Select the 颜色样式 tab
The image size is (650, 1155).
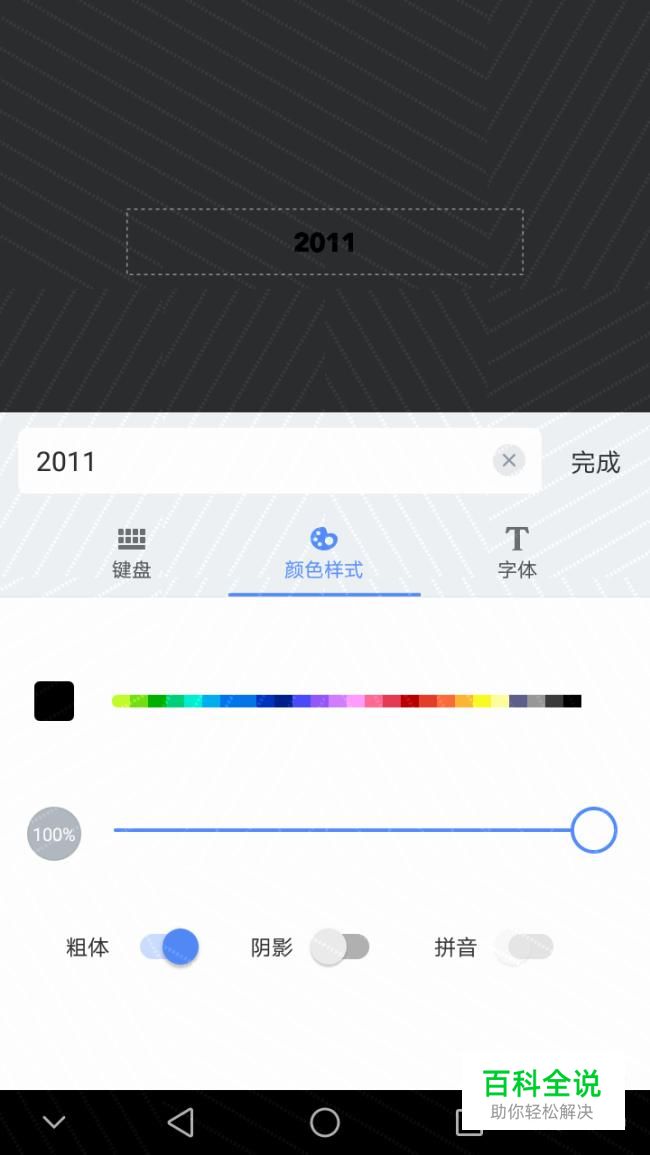click(x=324, y=553)
